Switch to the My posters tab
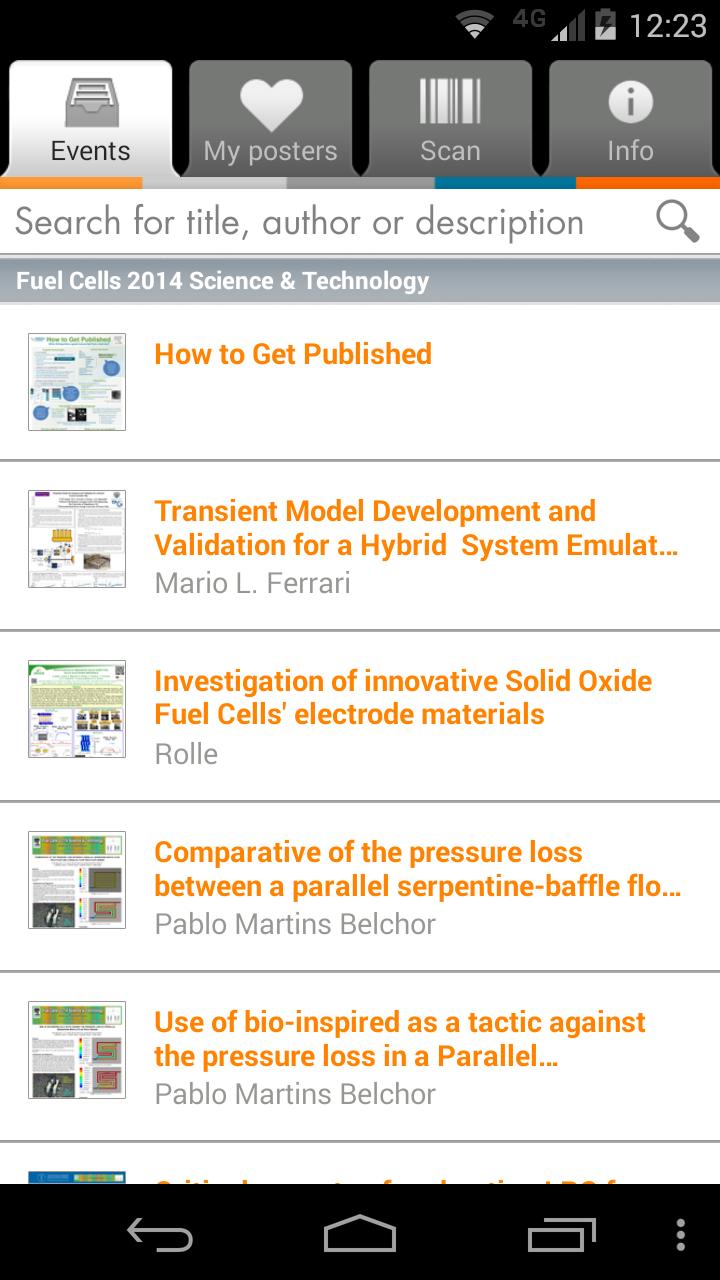 click(x=270, y=120)
